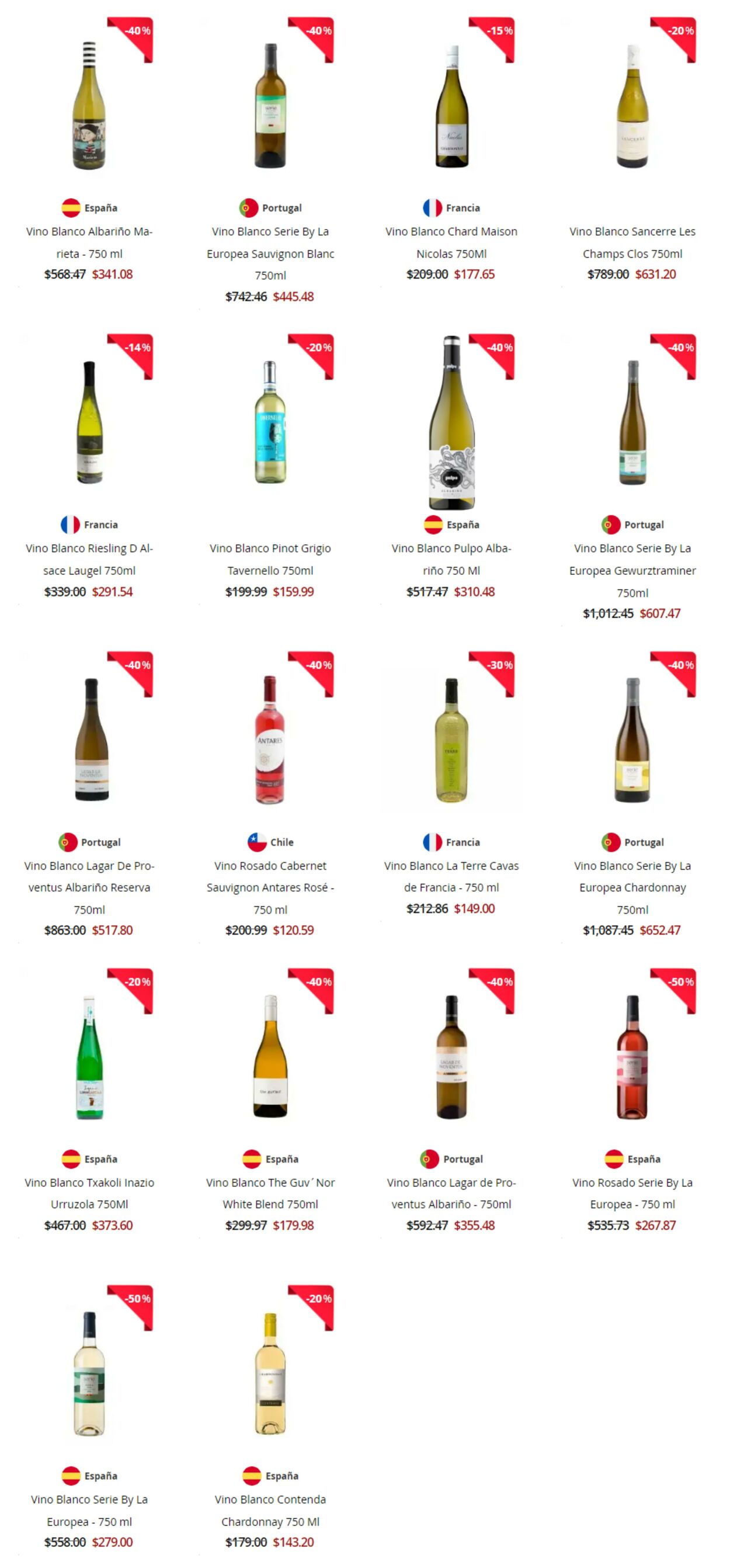Image resolution: width=730 pixels, height=1568 pixels.
Task: Select the Portugal flag icon for Sauvignon Blanc
Action: (x=248, y=207)
